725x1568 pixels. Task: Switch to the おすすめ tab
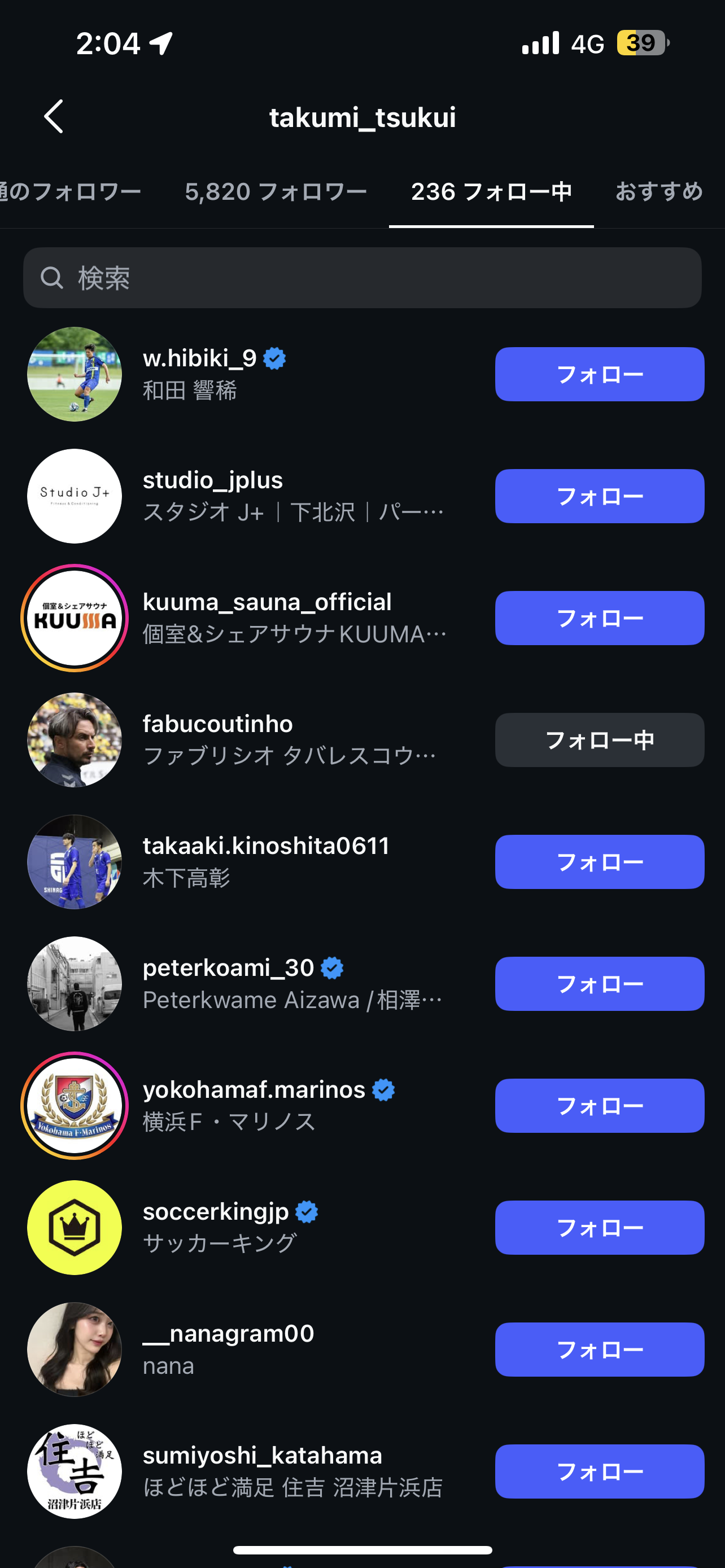pyautogui.click(x=658, y=192)
